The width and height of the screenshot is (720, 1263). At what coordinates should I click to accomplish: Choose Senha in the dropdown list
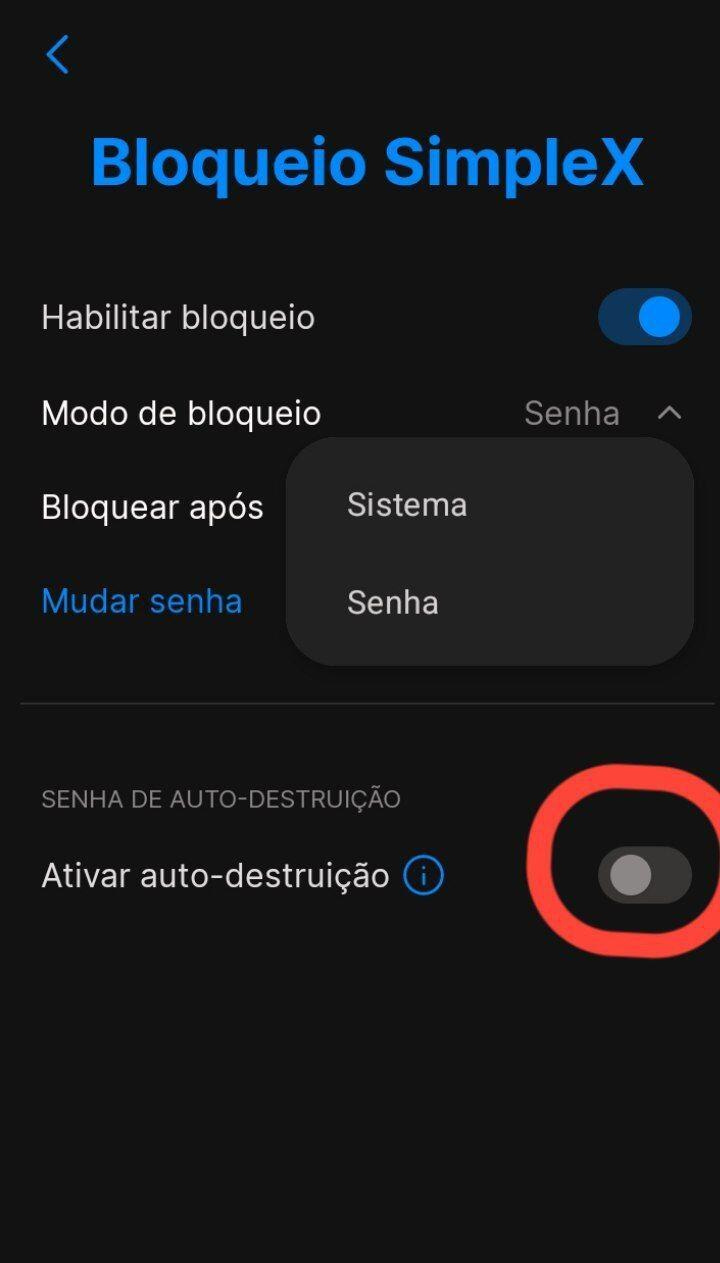coord(393,603)
